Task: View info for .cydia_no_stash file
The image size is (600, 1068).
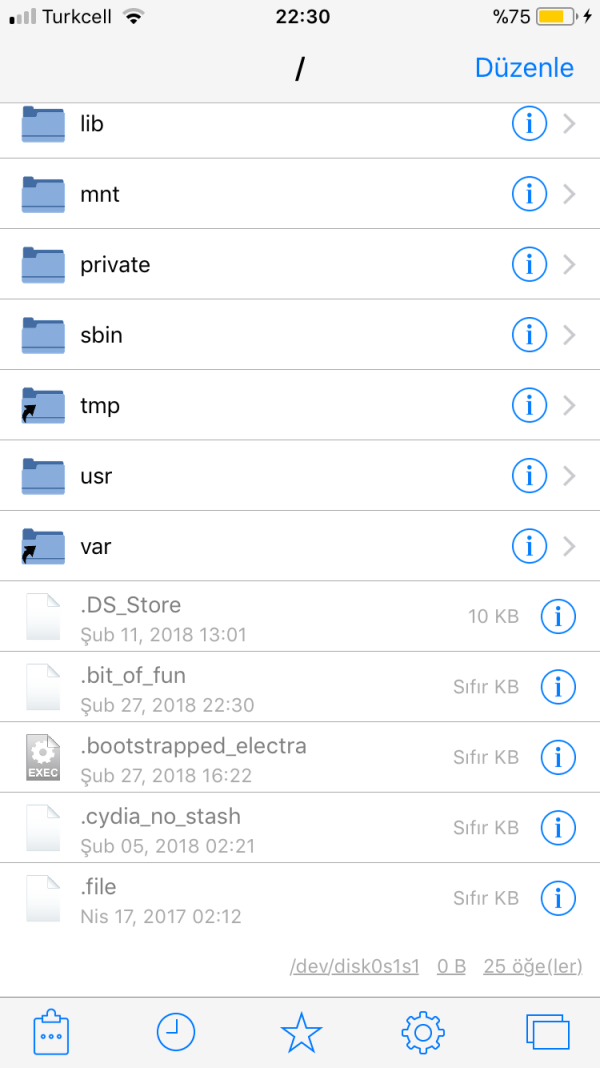Action: [x=557, y=828]
